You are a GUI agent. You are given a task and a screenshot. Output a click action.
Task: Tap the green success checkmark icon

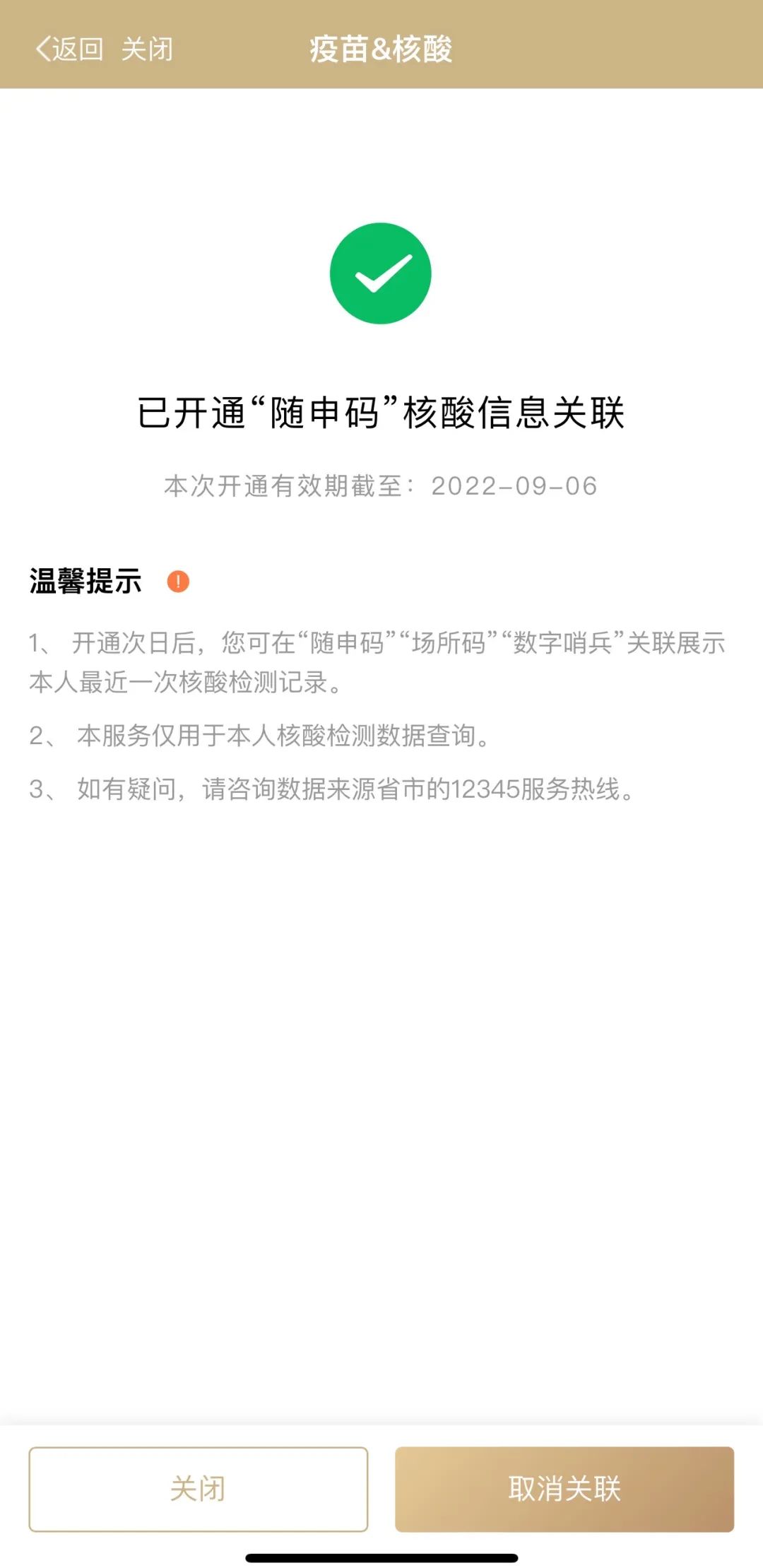point(381,273)
